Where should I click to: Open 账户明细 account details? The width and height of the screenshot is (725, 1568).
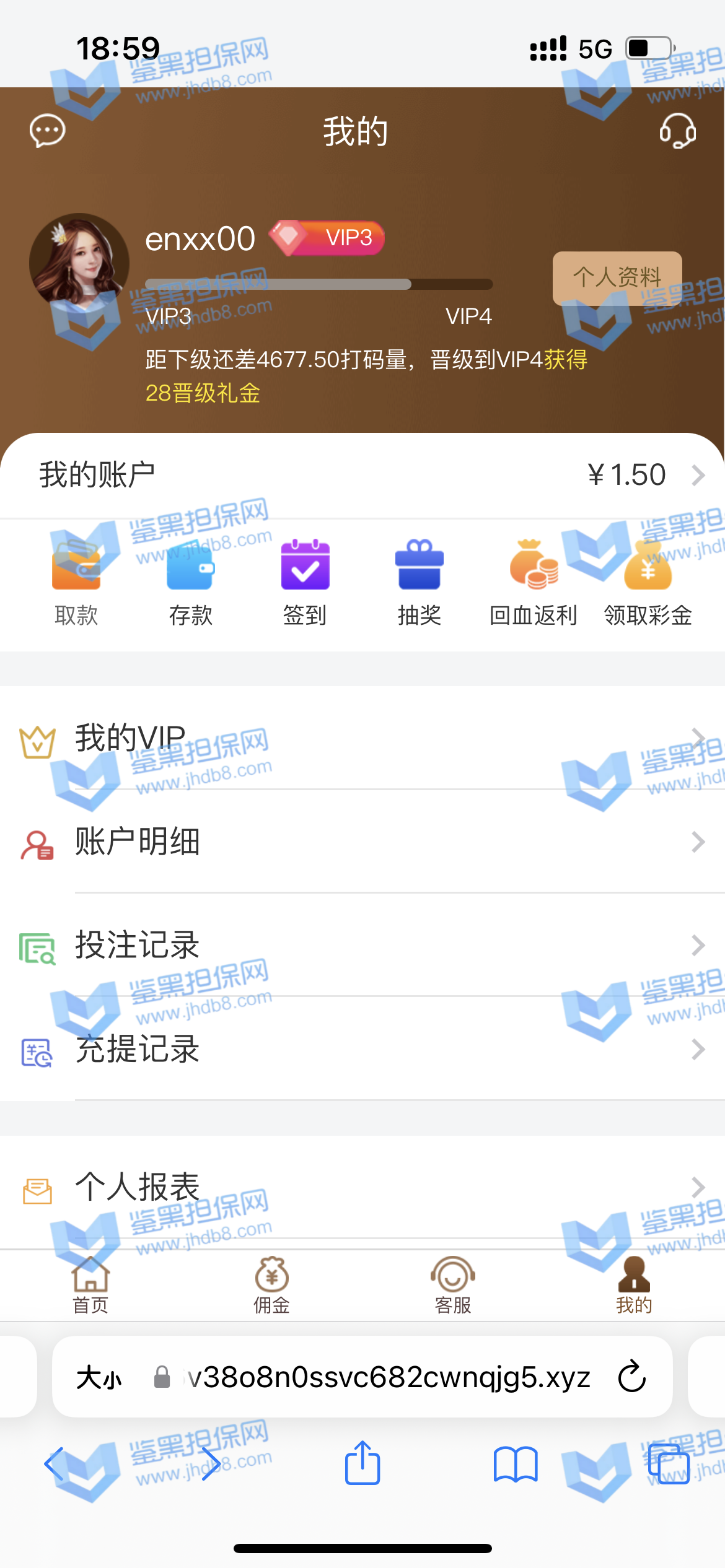click(362, 842)
